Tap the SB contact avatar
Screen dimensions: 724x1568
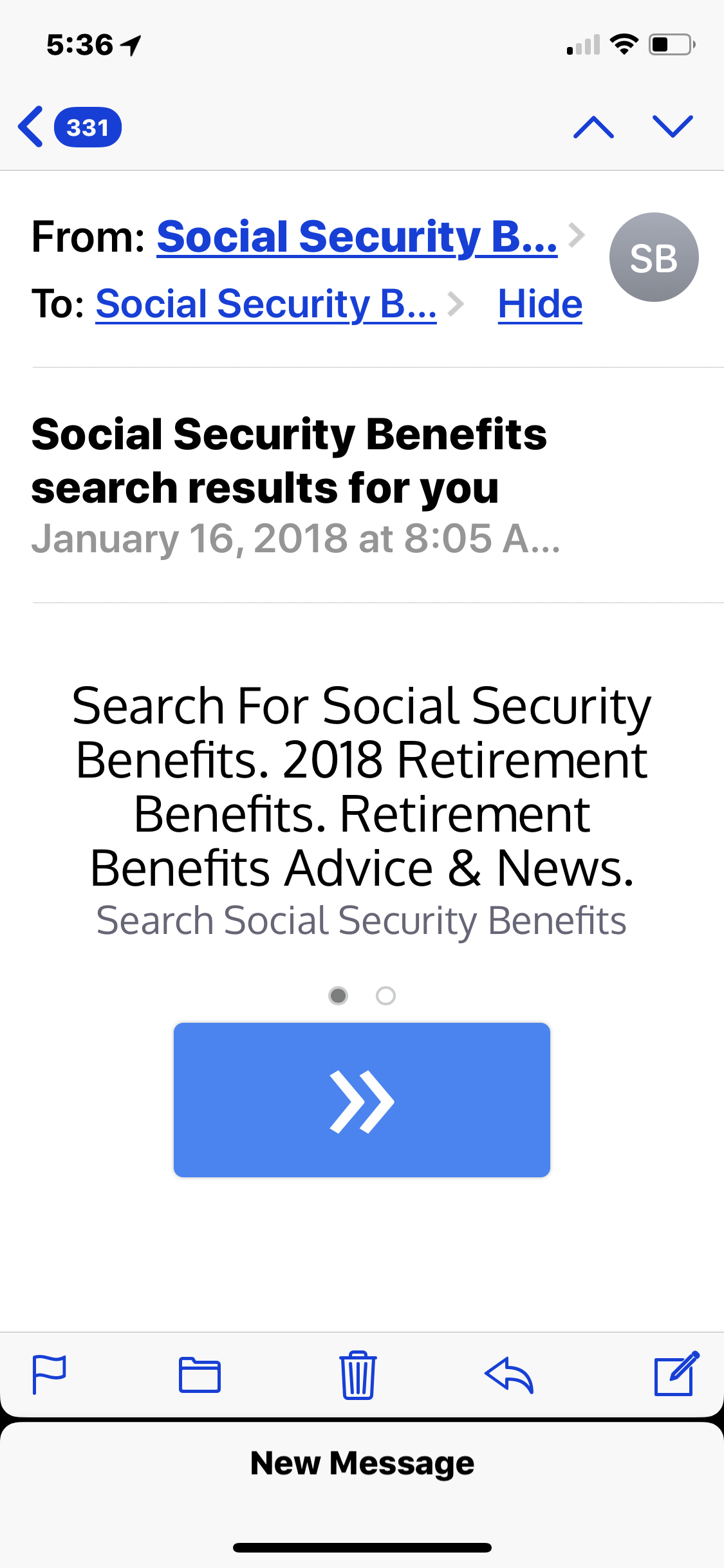(654, 257)
